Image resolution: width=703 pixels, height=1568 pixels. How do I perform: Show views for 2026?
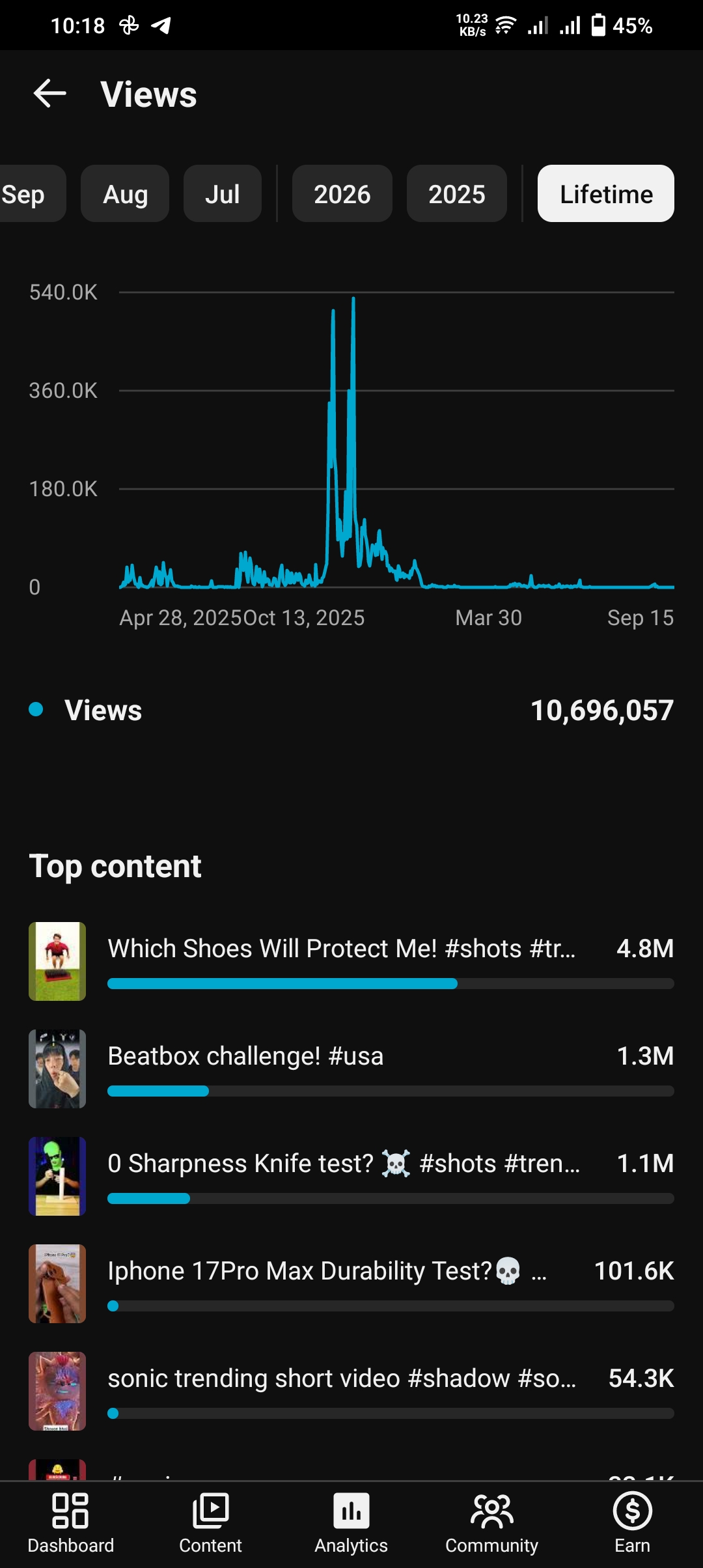click(x=342, y=193)
